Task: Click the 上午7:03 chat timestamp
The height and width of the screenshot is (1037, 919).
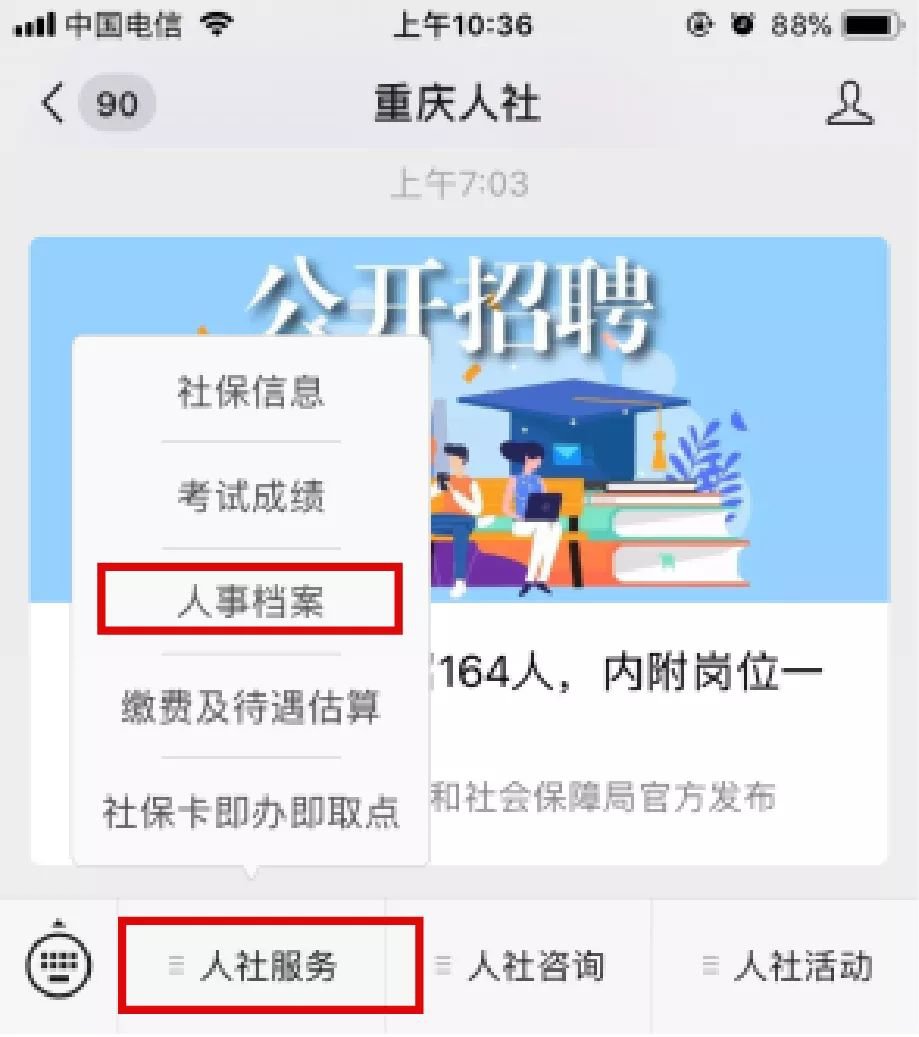Action: coord(459,184)
